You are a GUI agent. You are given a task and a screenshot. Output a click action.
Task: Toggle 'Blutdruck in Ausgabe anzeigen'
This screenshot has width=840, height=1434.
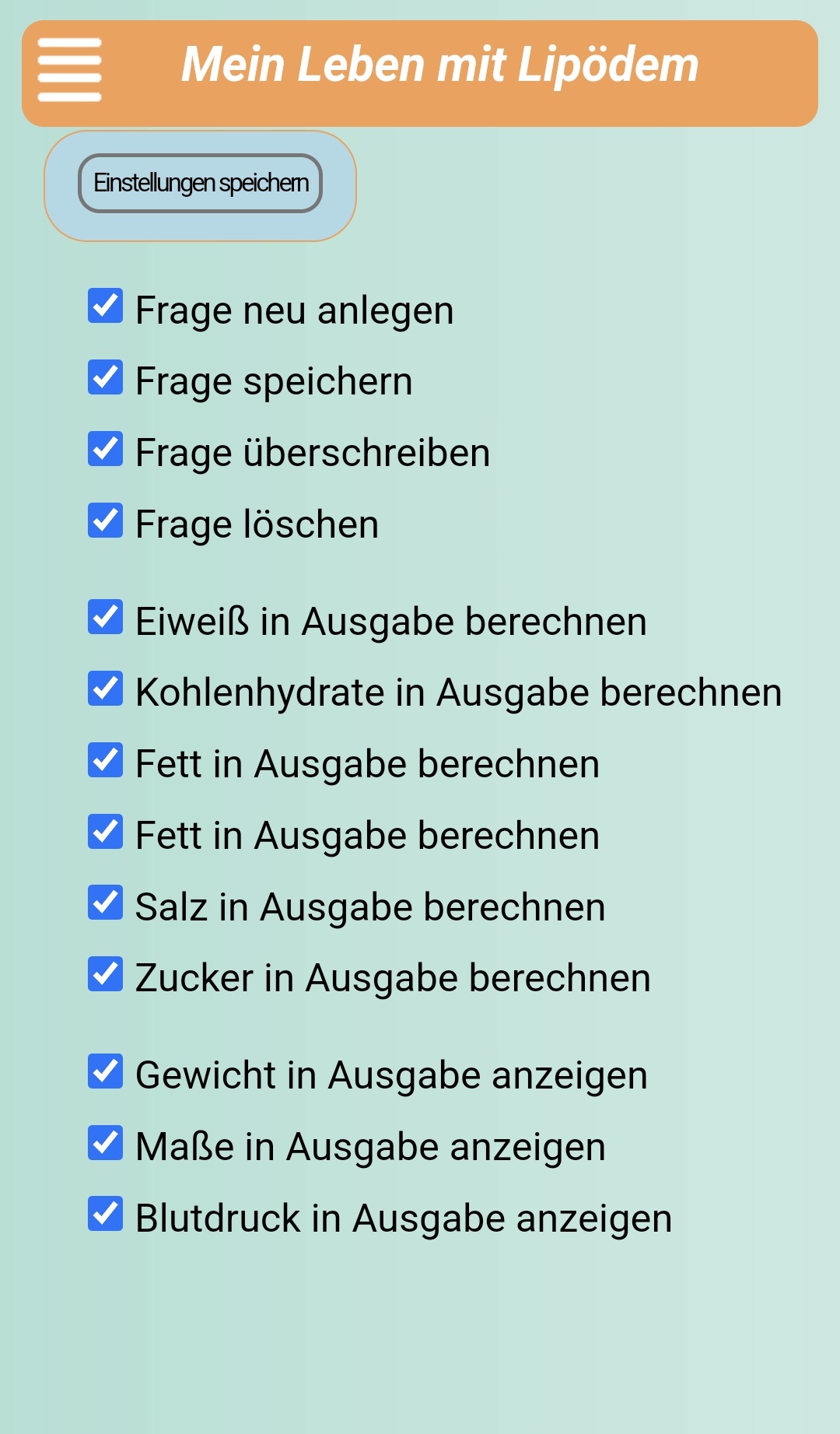[x=107, y=1217]
